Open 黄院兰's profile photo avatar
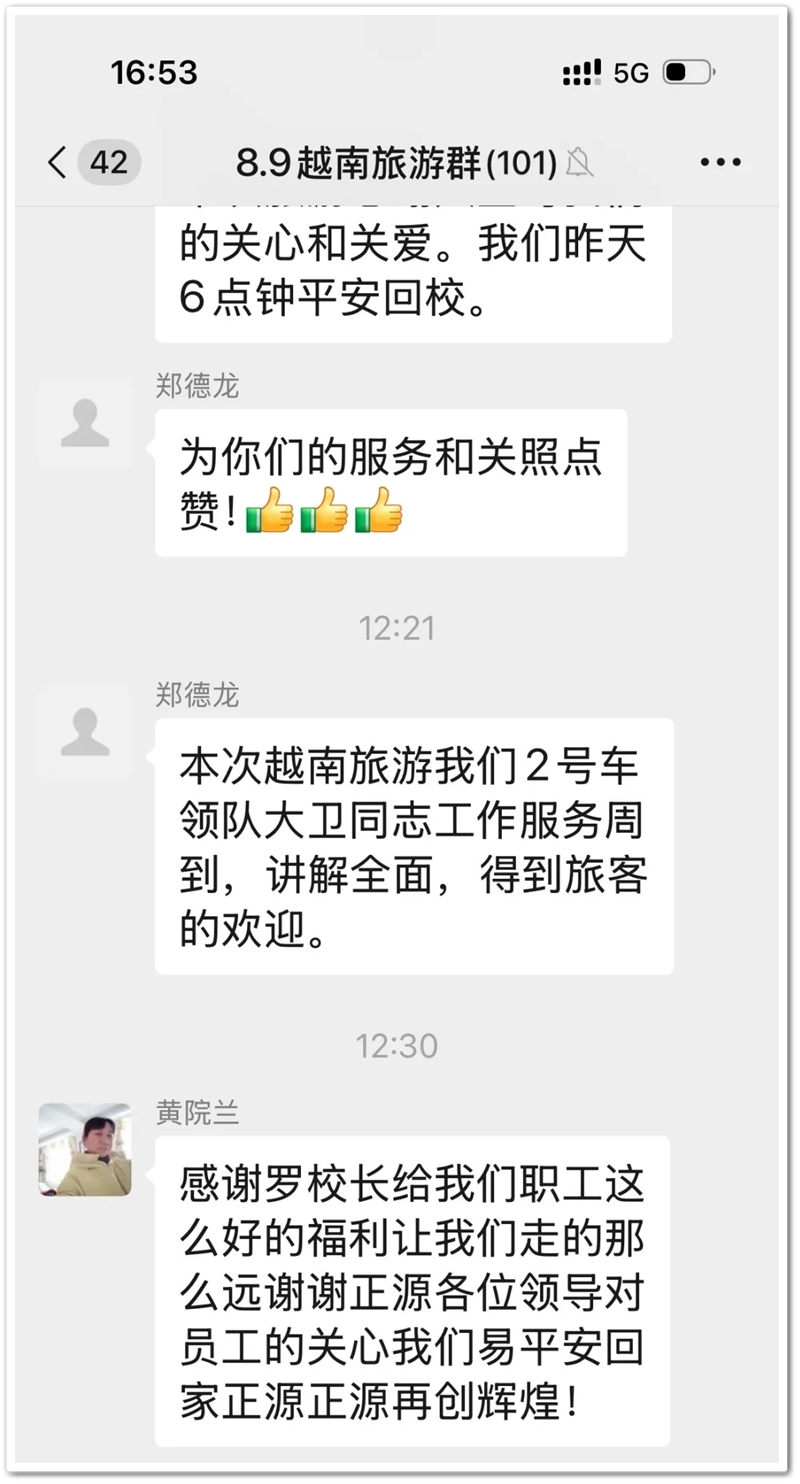 (x=85, y=1149)
